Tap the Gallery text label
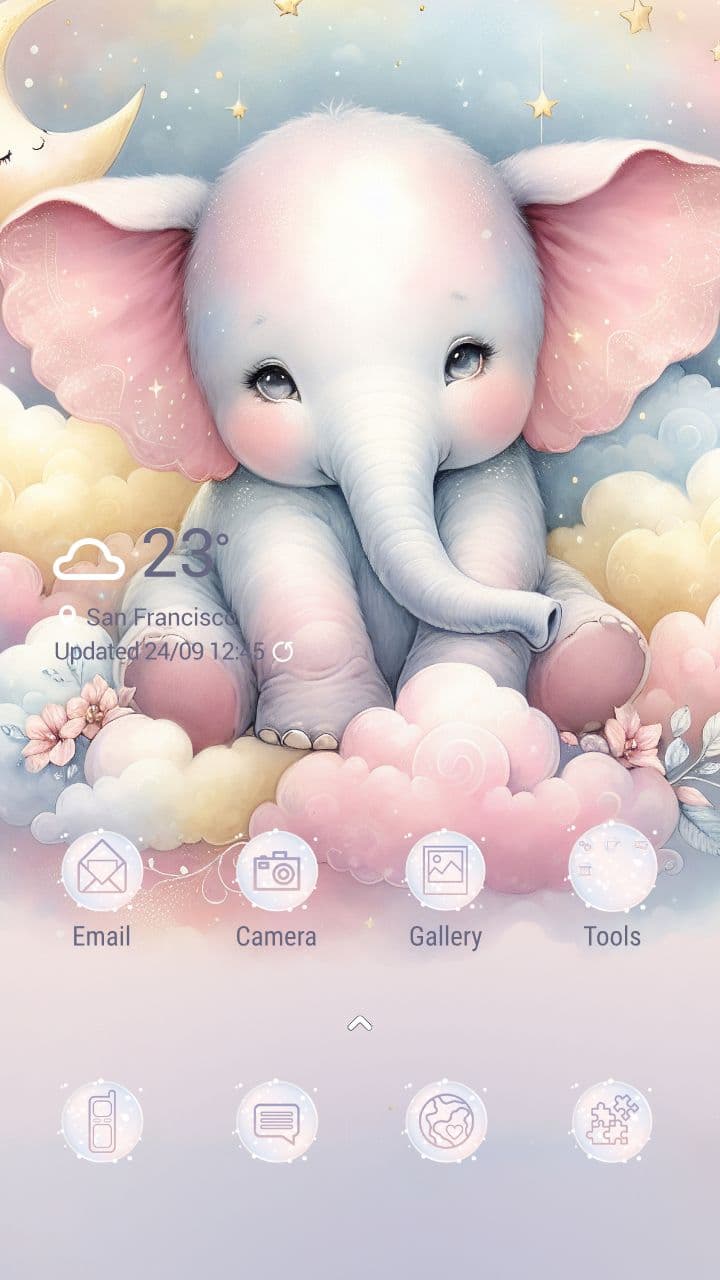 click(x=446, y=938)
